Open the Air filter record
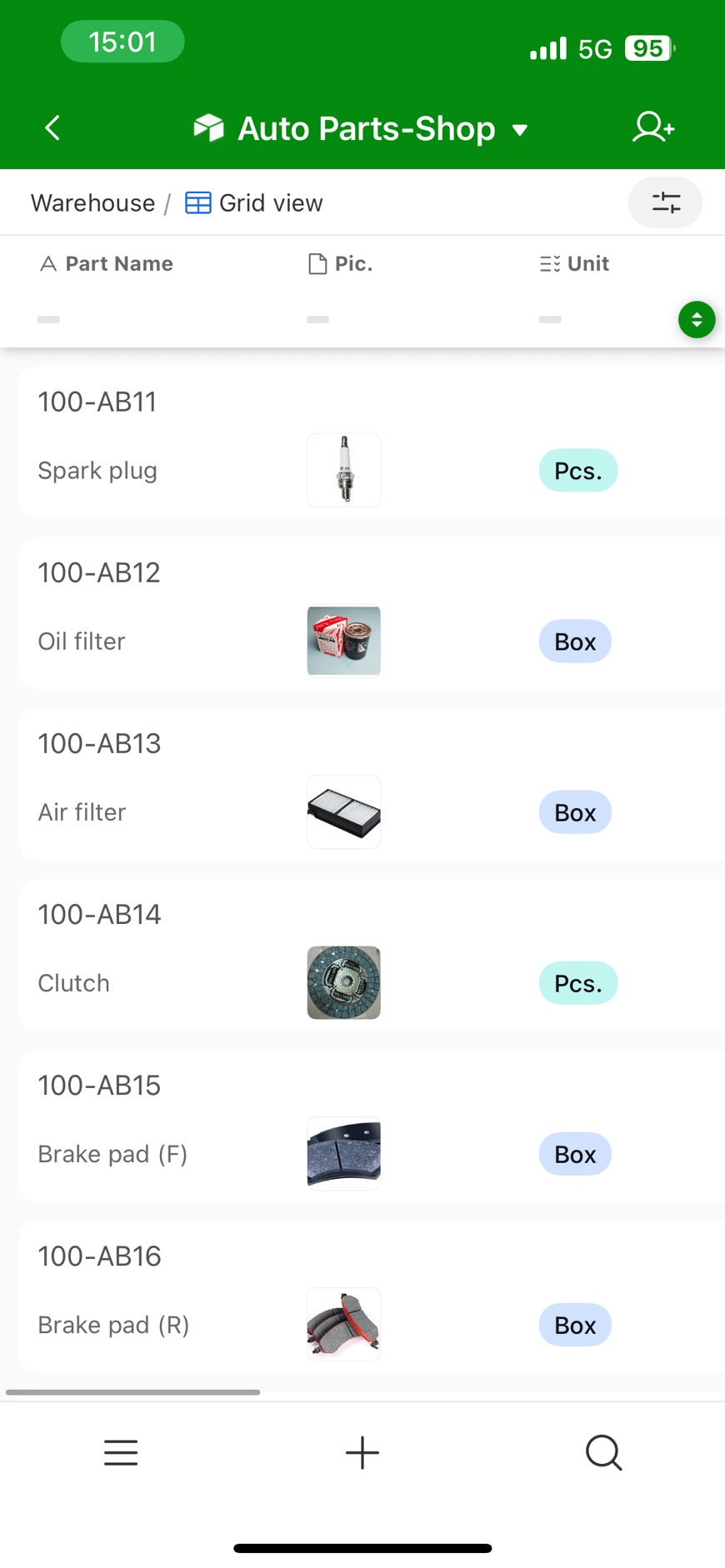This screenshot has height=1568, width=725. [82, 812]
